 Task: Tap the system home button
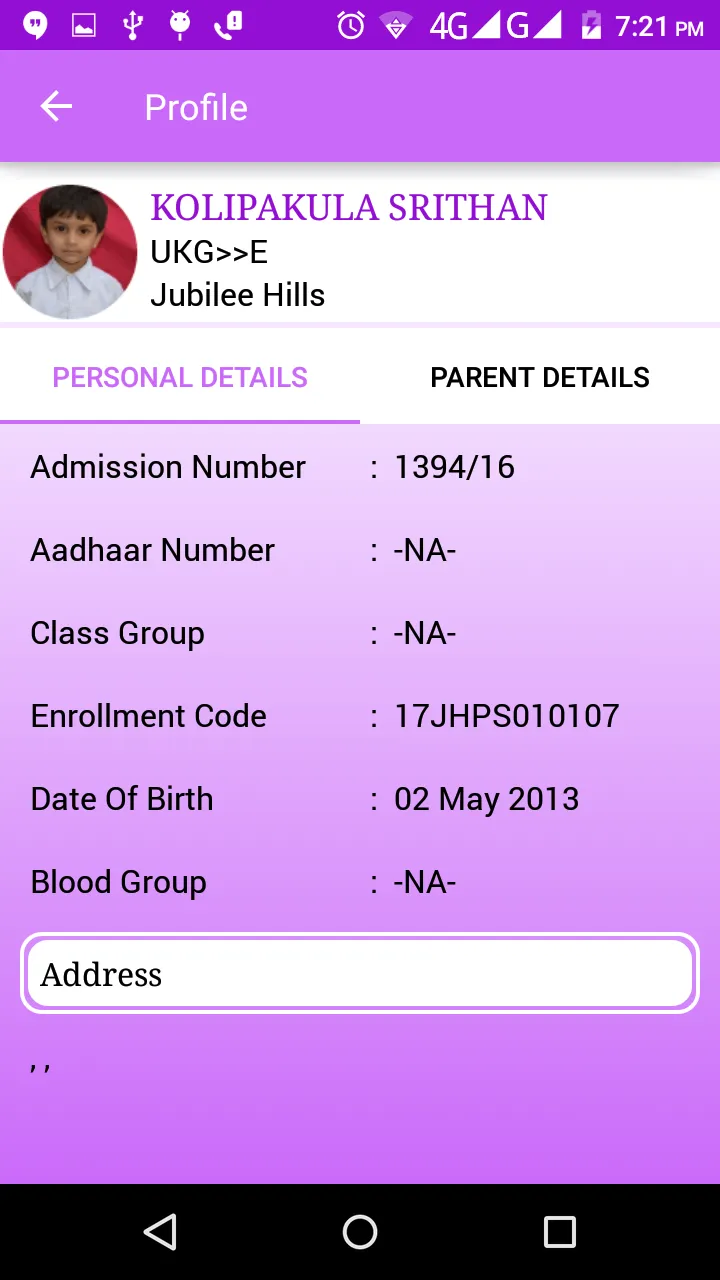point(360,1232)
